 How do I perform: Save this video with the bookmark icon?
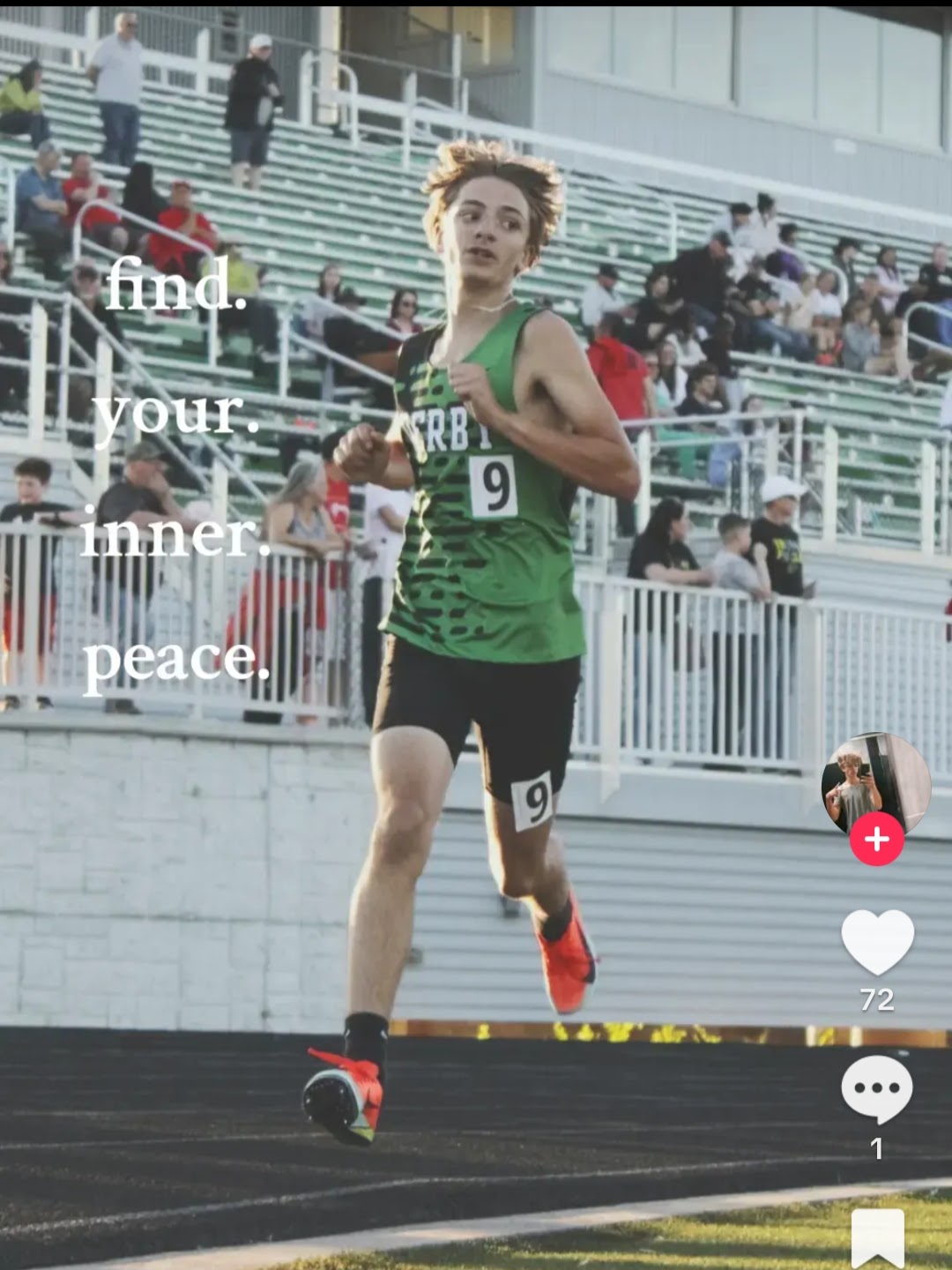[x=877, y=1236]
